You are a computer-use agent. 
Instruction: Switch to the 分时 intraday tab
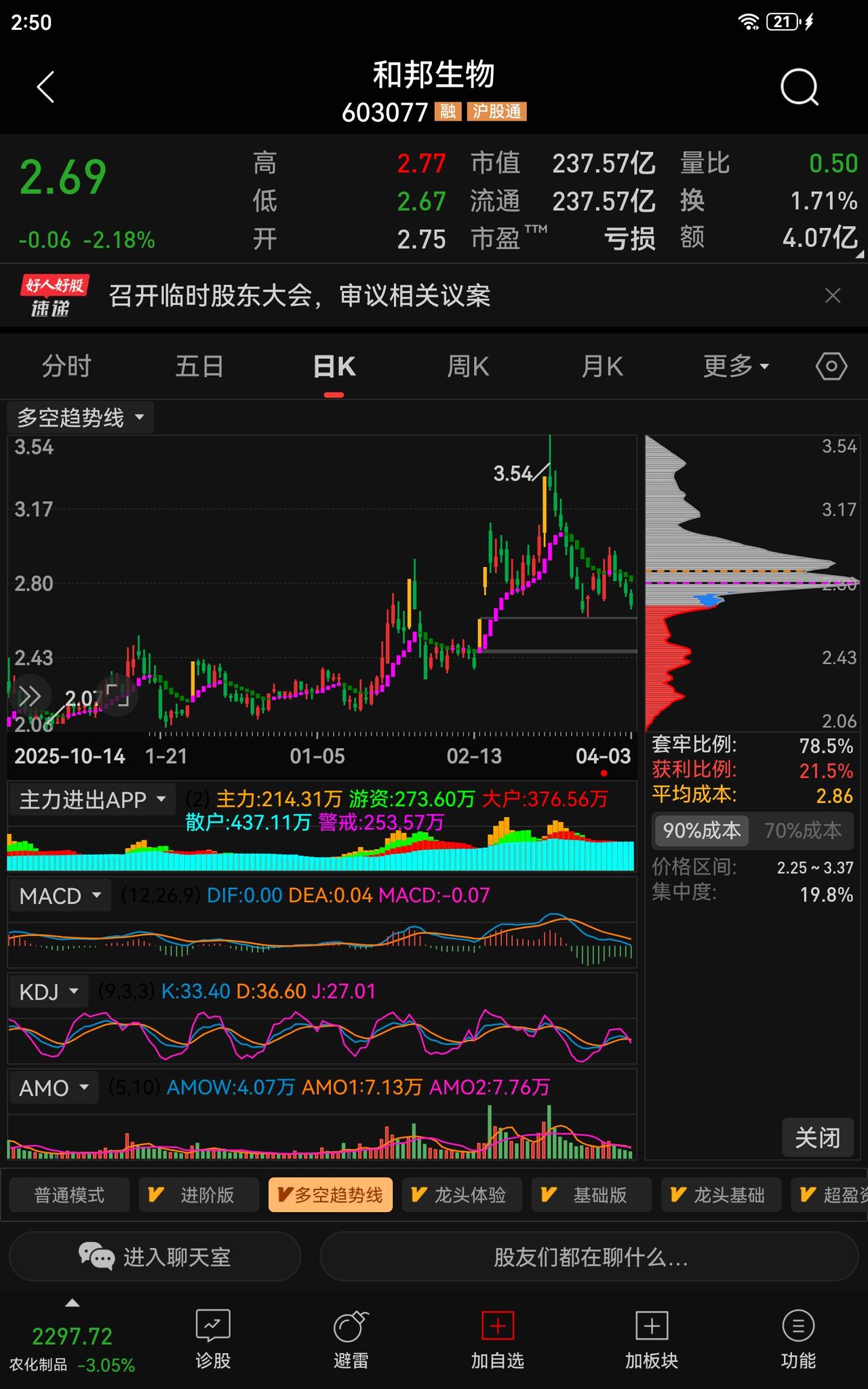66,366
